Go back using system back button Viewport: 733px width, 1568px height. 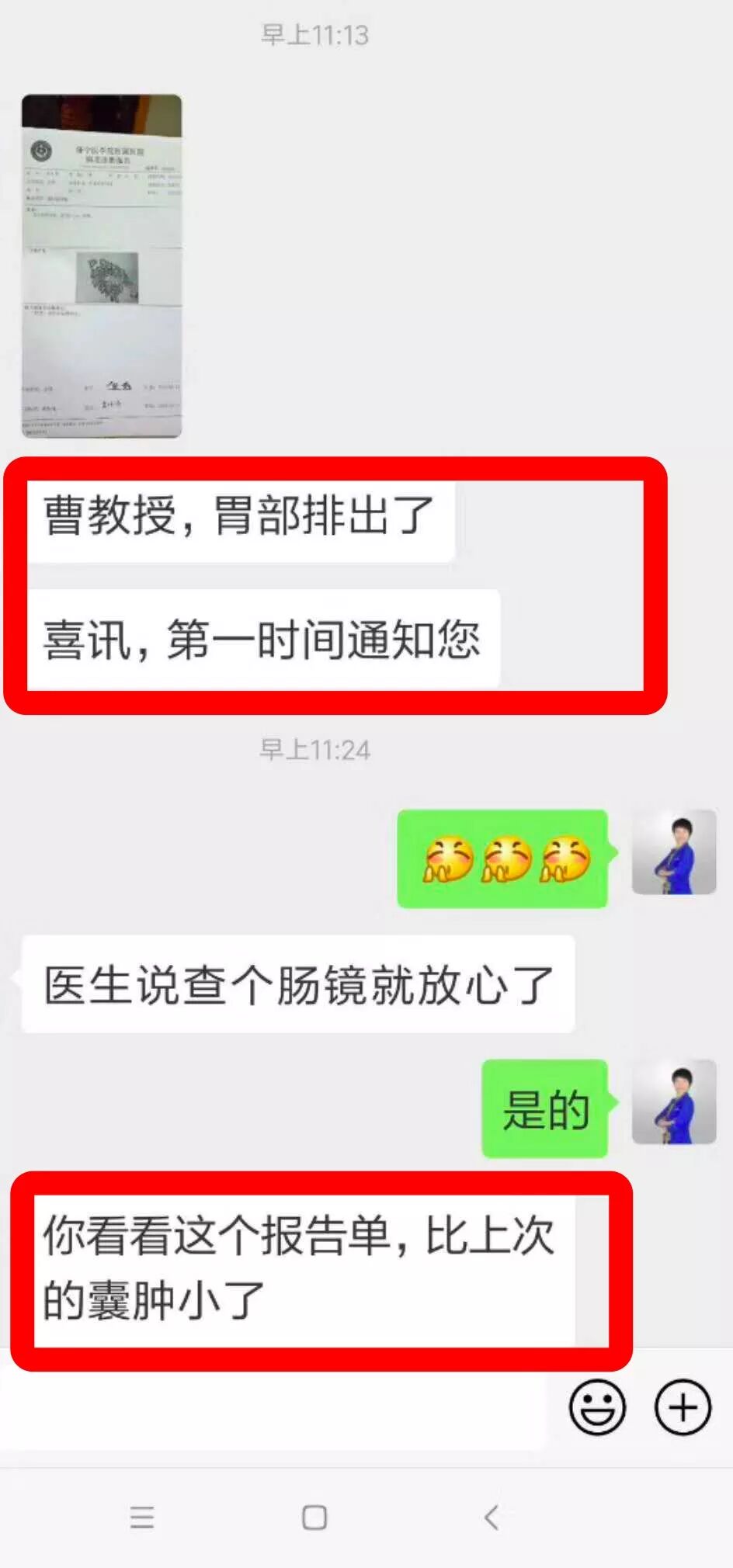(491, 1516)
